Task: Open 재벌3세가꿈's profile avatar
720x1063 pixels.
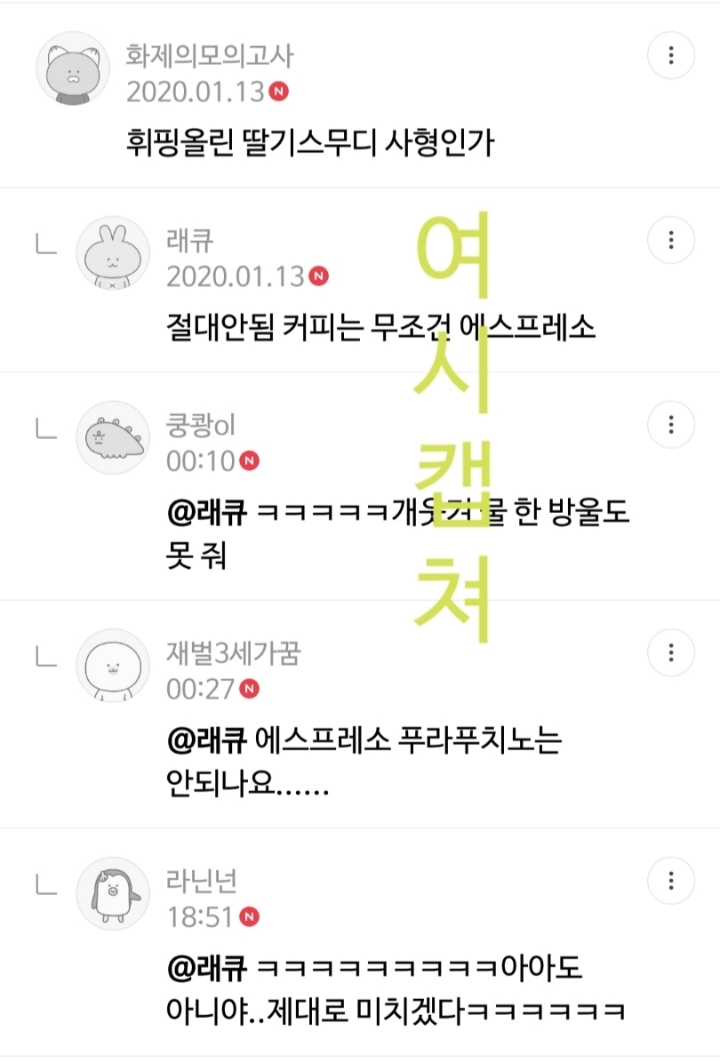Action: click(112, 666)
